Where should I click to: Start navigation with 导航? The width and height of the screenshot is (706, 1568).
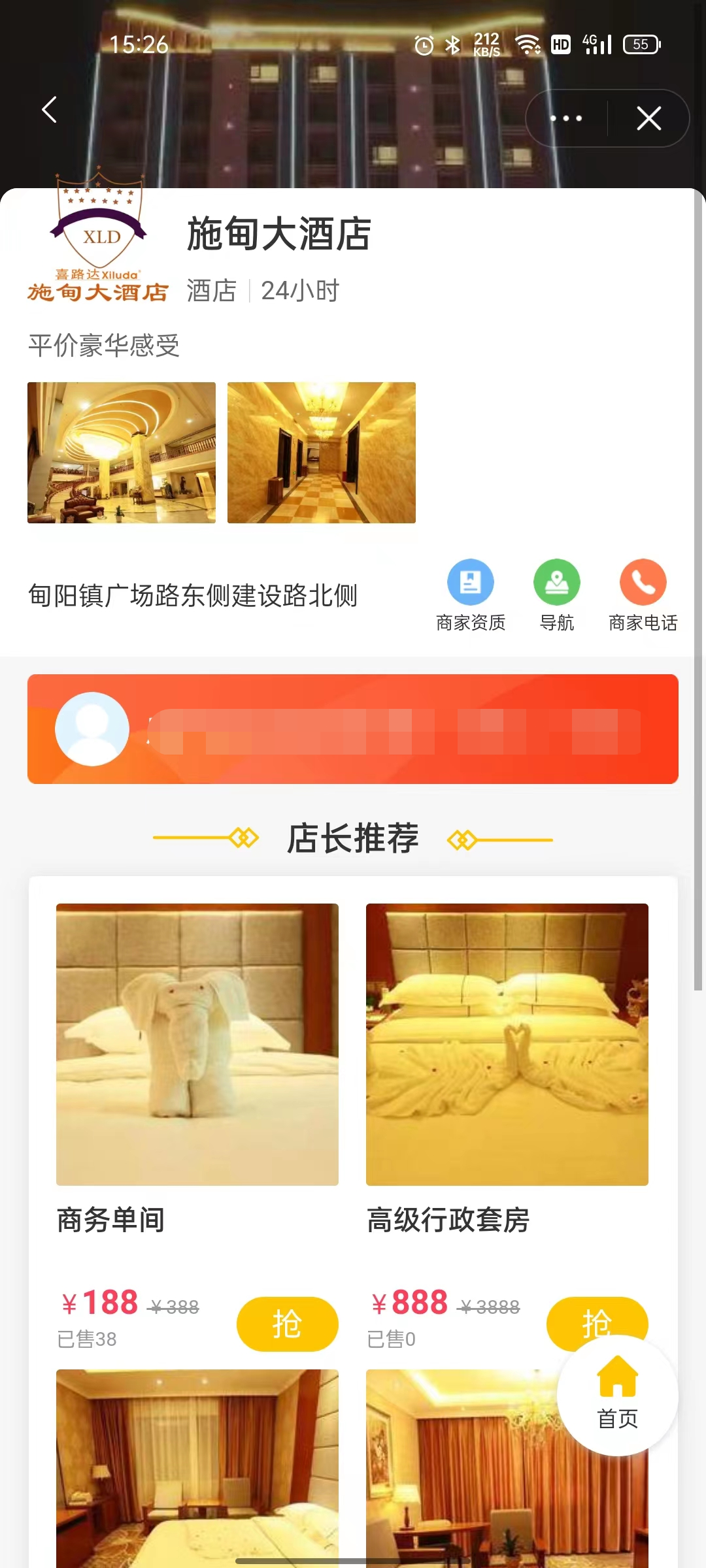557,595
